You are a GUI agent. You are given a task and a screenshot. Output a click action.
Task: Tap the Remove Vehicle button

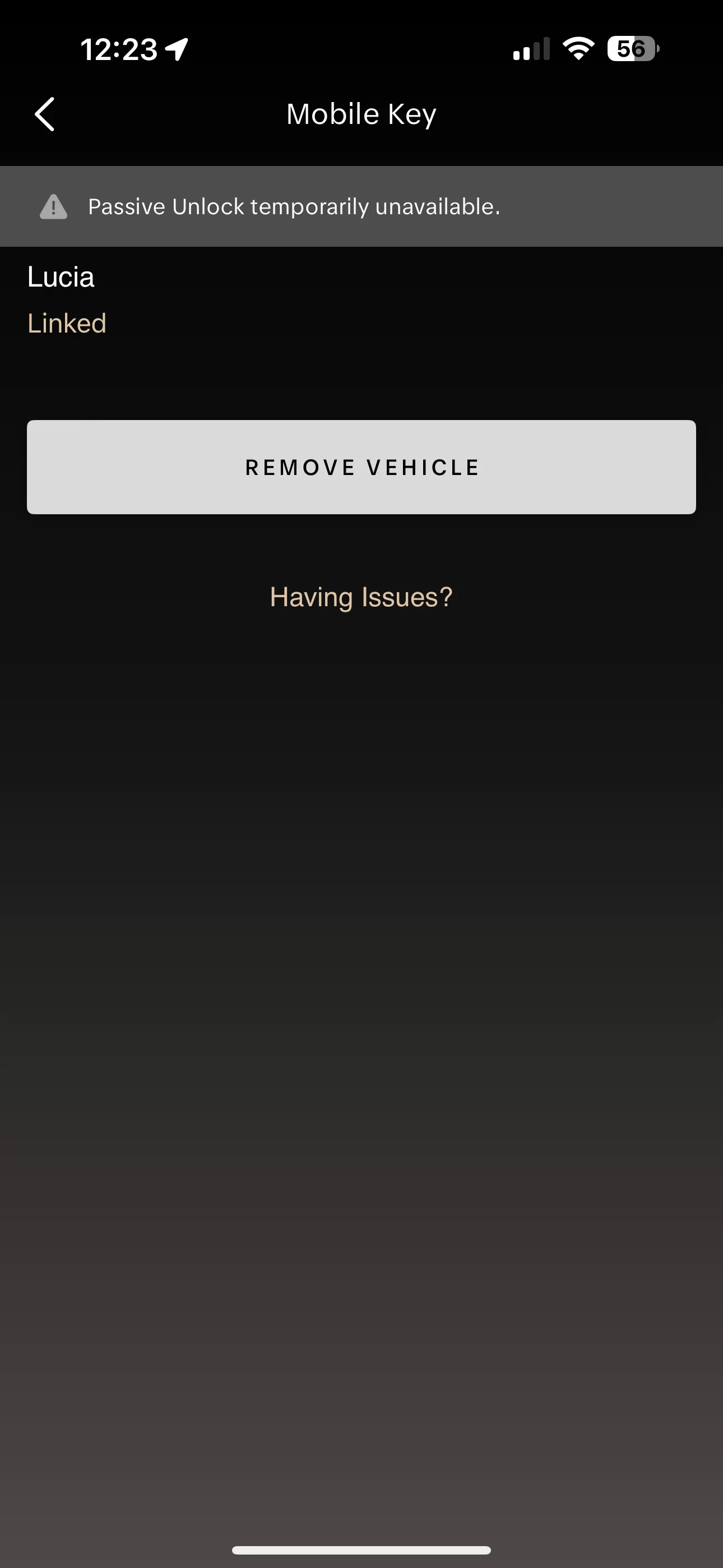(361, 467)
